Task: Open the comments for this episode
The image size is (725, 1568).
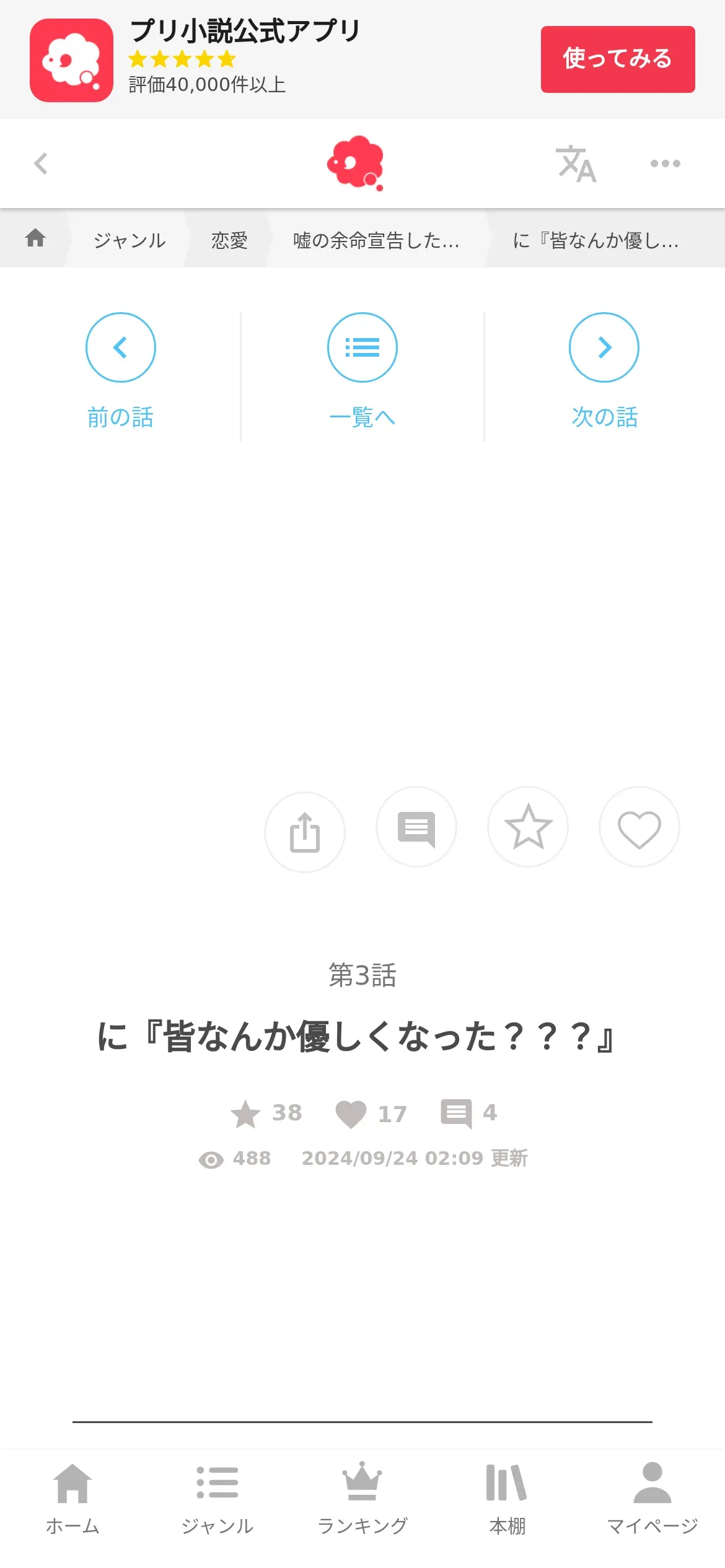Action: click(416, 827)
